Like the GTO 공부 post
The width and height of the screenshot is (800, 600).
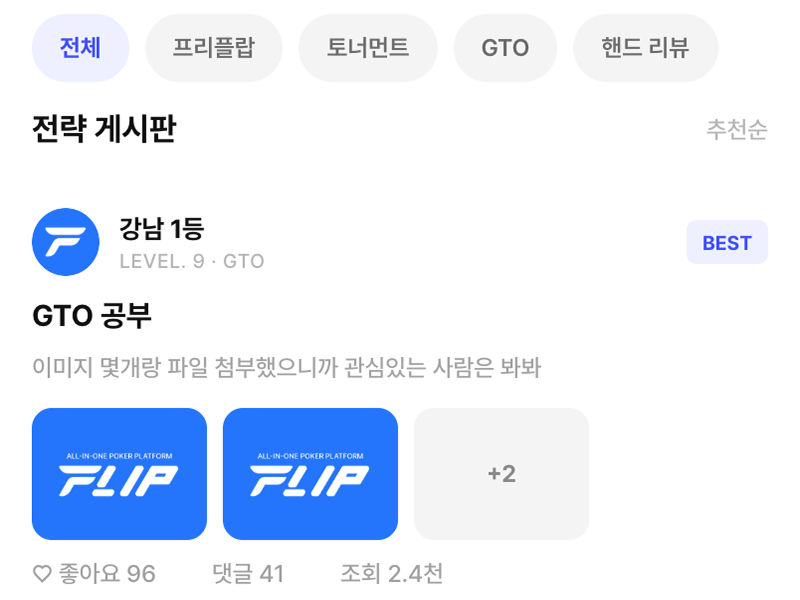pos(94,574)
